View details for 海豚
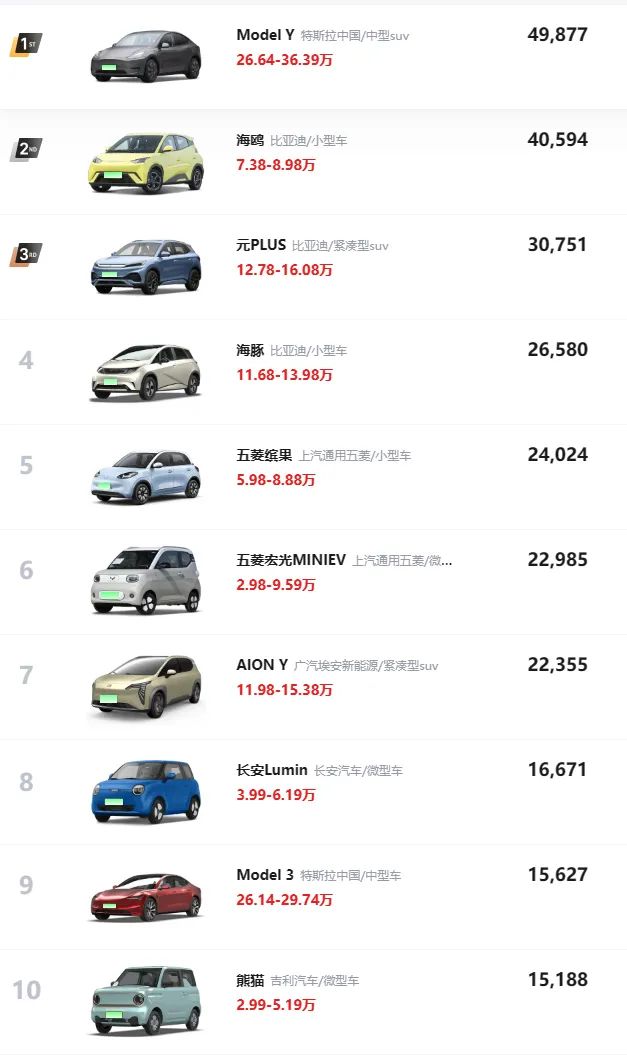Viewport: 627px width, 1056px height. (250, 350)
